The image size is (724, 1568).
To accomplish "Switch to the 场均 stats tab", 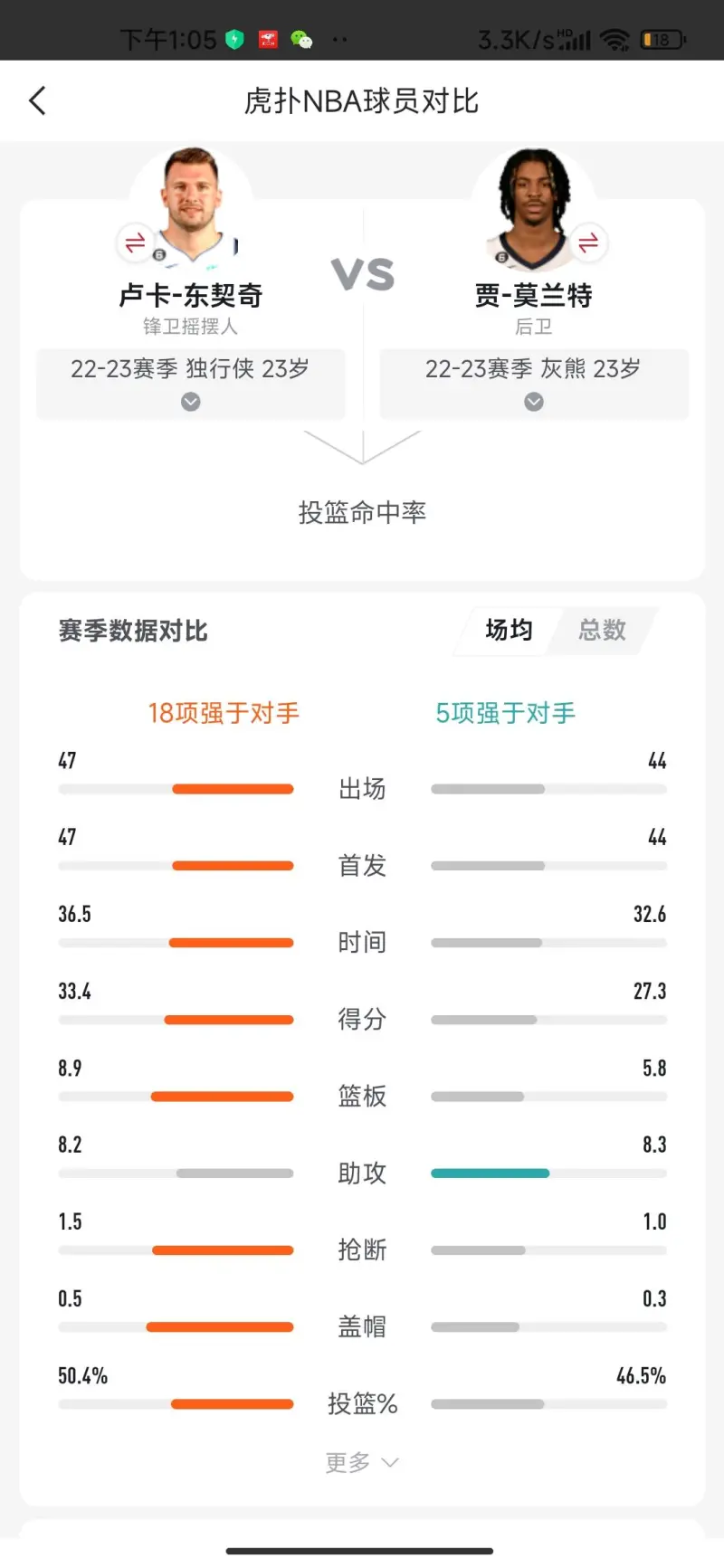I will coord(509,630).
